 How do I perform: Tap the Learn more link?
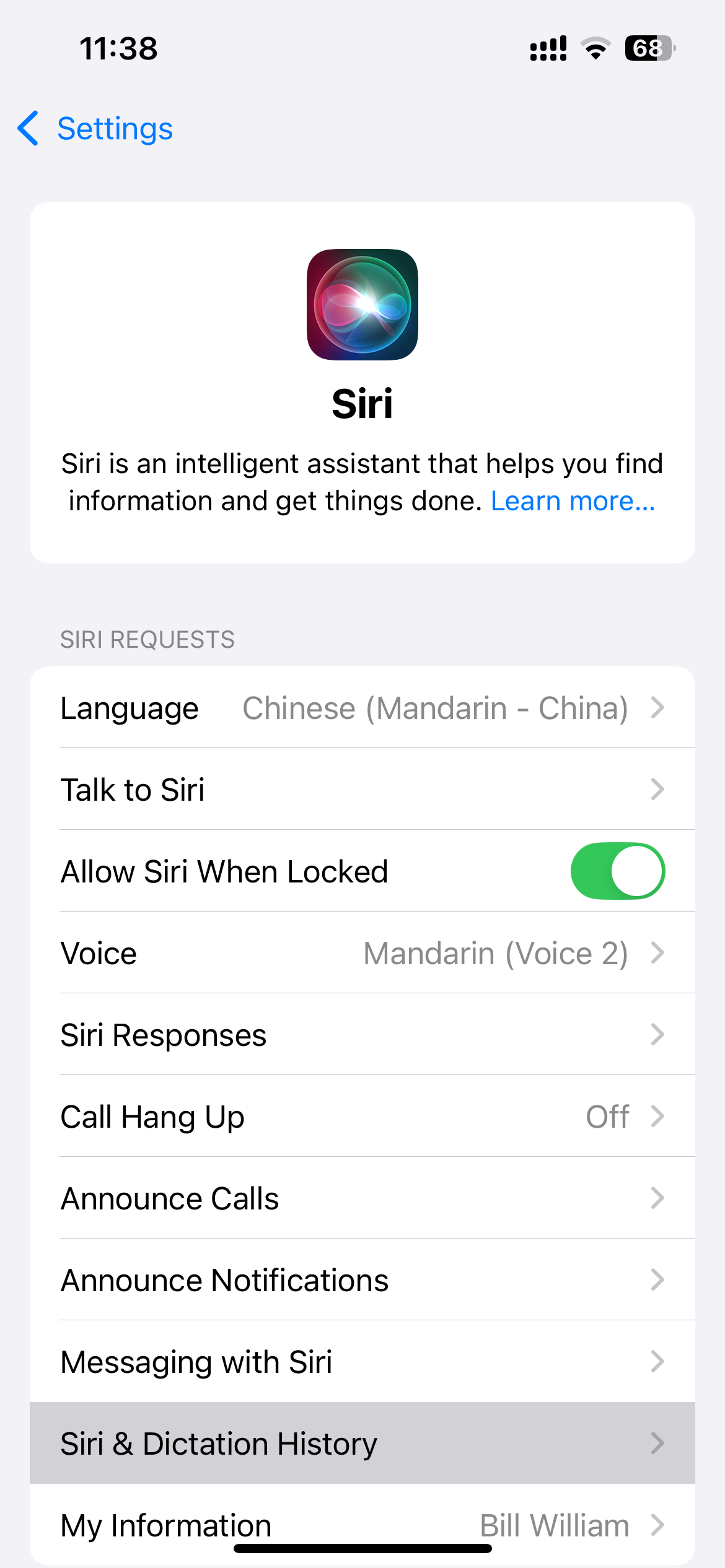pyautogui.click(x=573, y=501)
